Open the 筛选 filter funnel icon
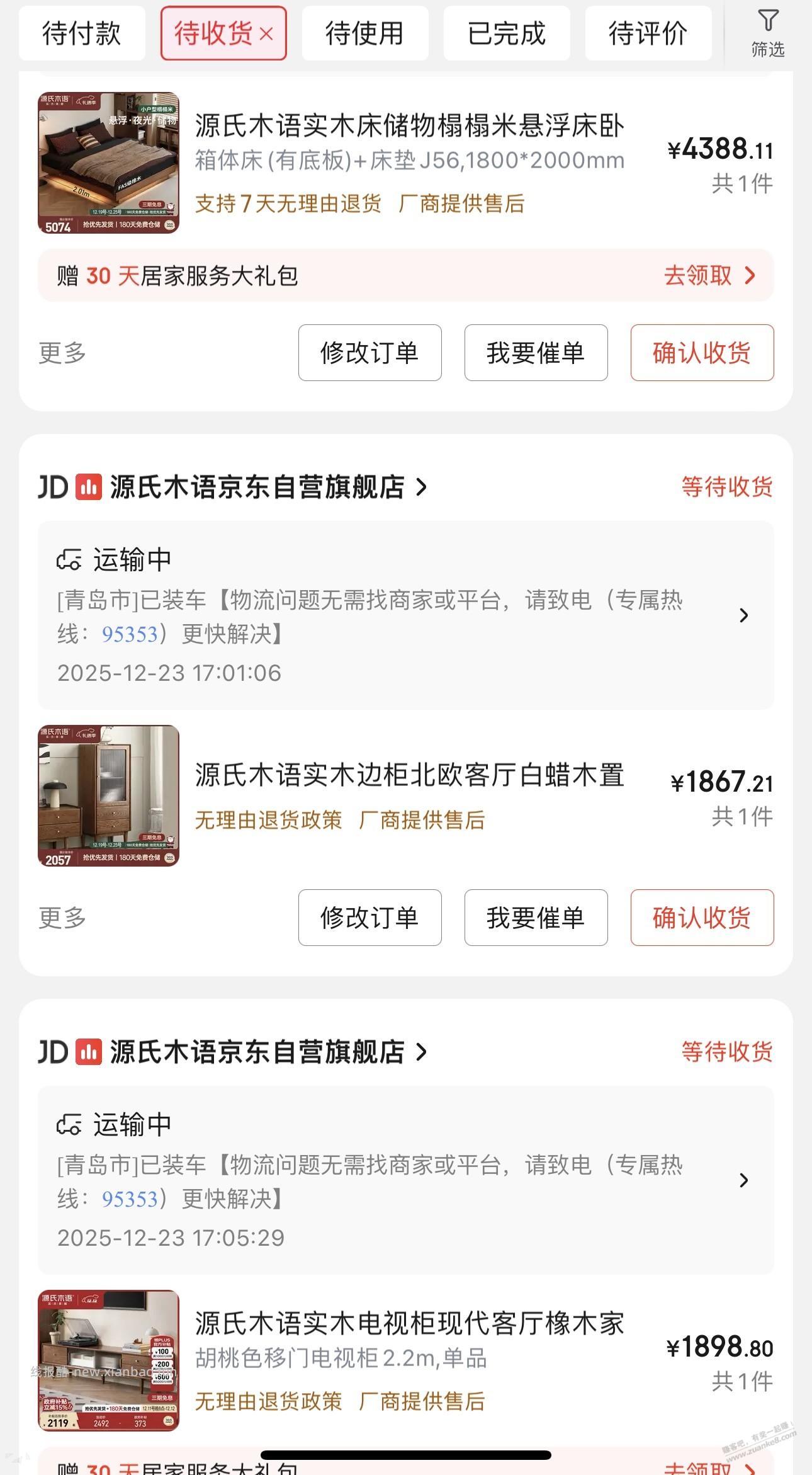Viewport: 812px width, 1475px height. (x=767, y=24)
